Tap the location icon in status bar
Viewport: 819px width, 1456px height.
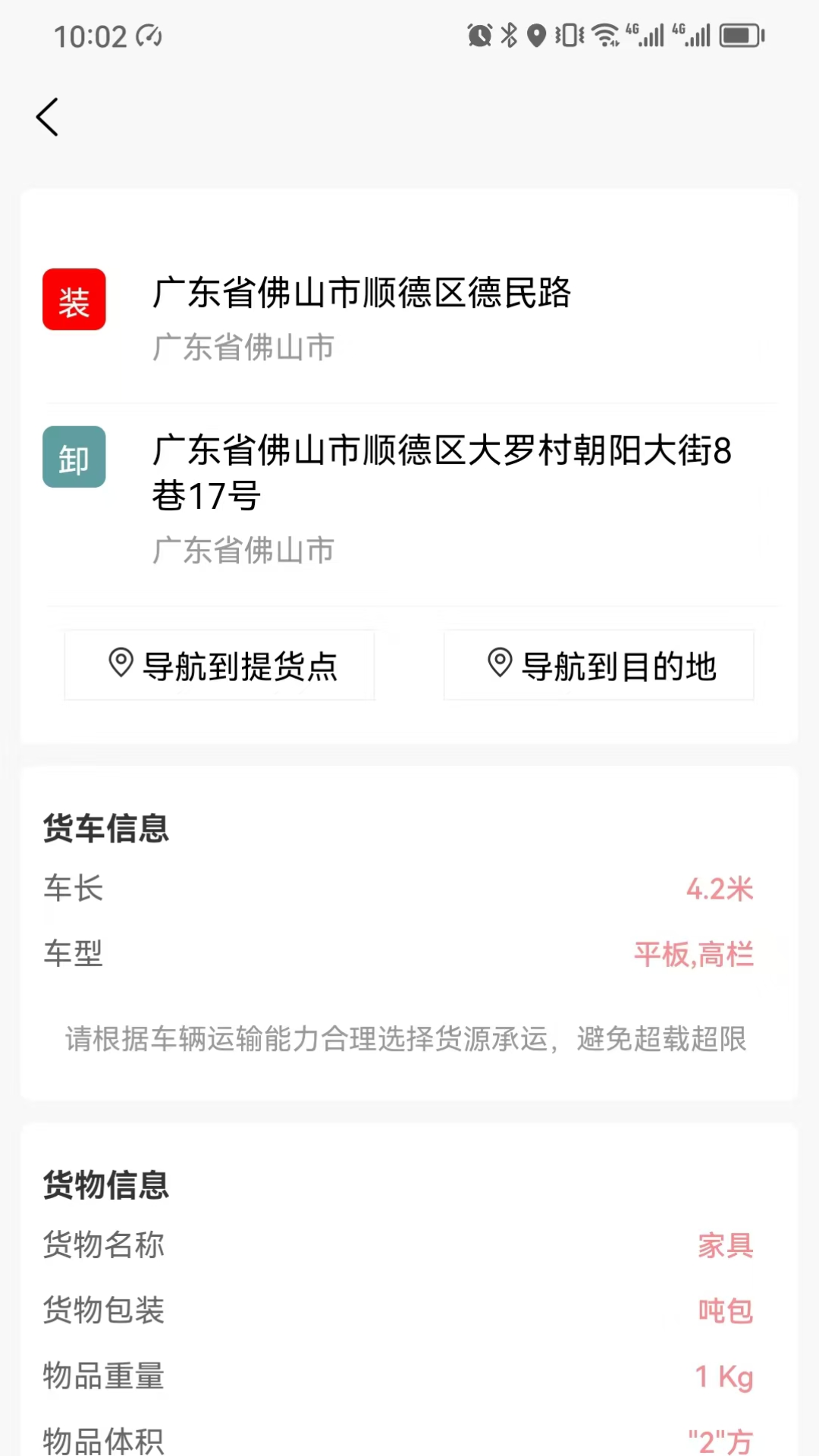click(x=535, y=35)
